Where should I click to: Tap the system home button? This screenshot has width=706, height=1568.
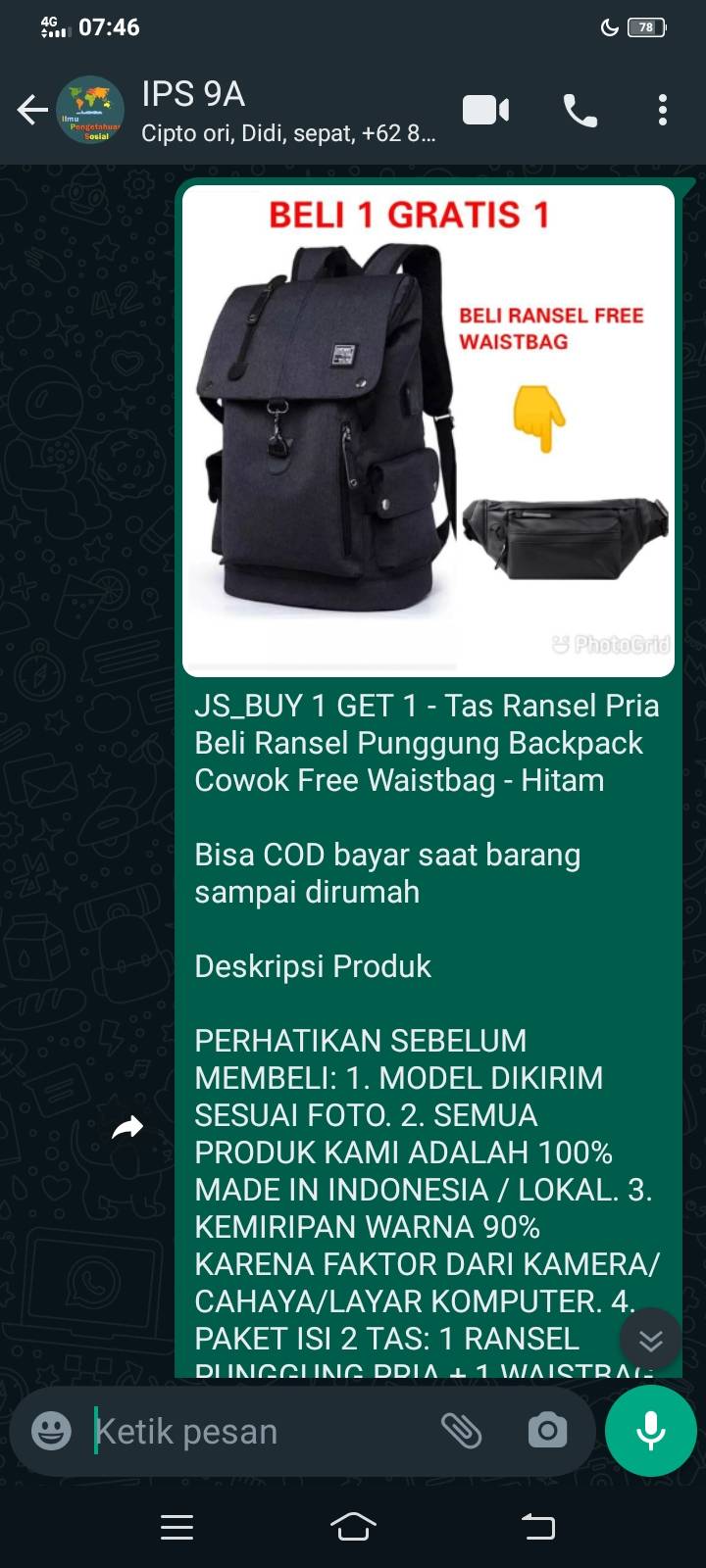pyautogui.click(x=353, y=1526)
